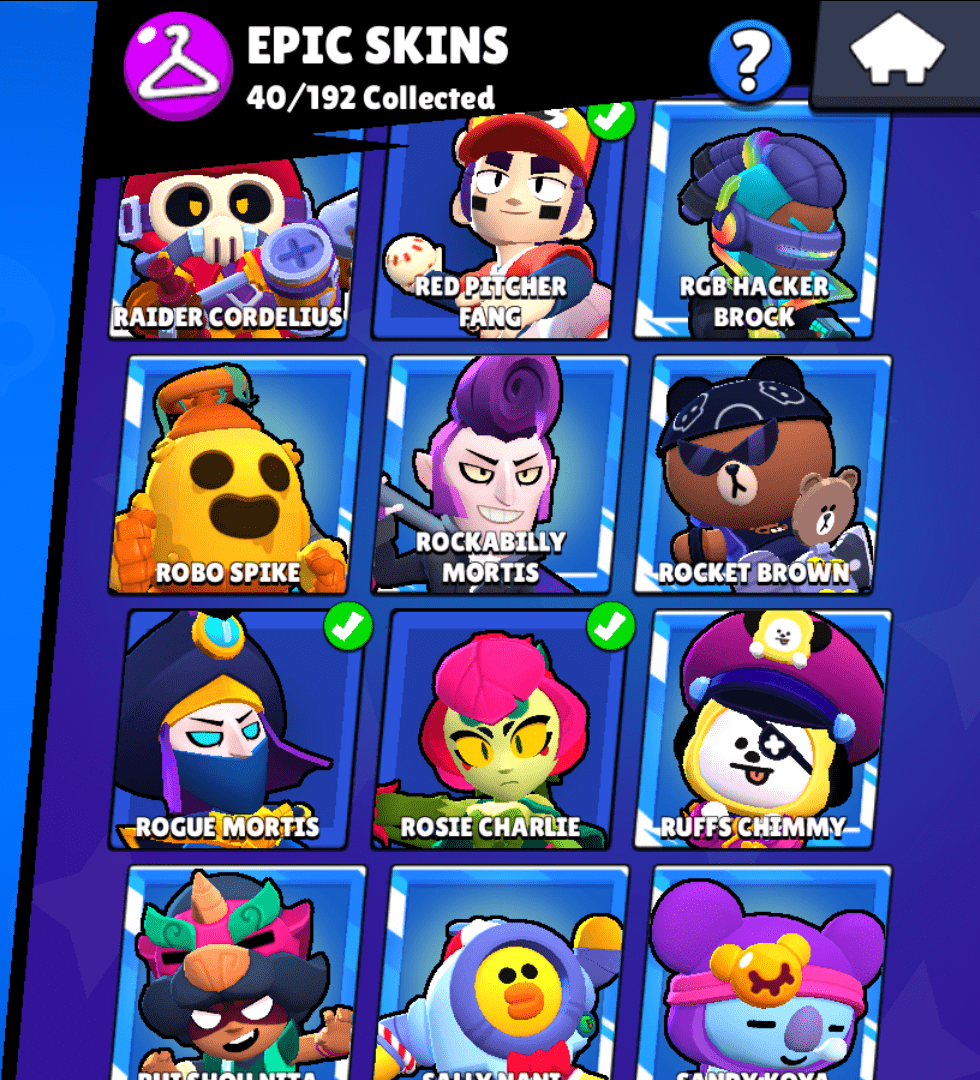The image size is (980, 1080).
Task: Open the Rocket Brown skin
Action: click(762, 474)
